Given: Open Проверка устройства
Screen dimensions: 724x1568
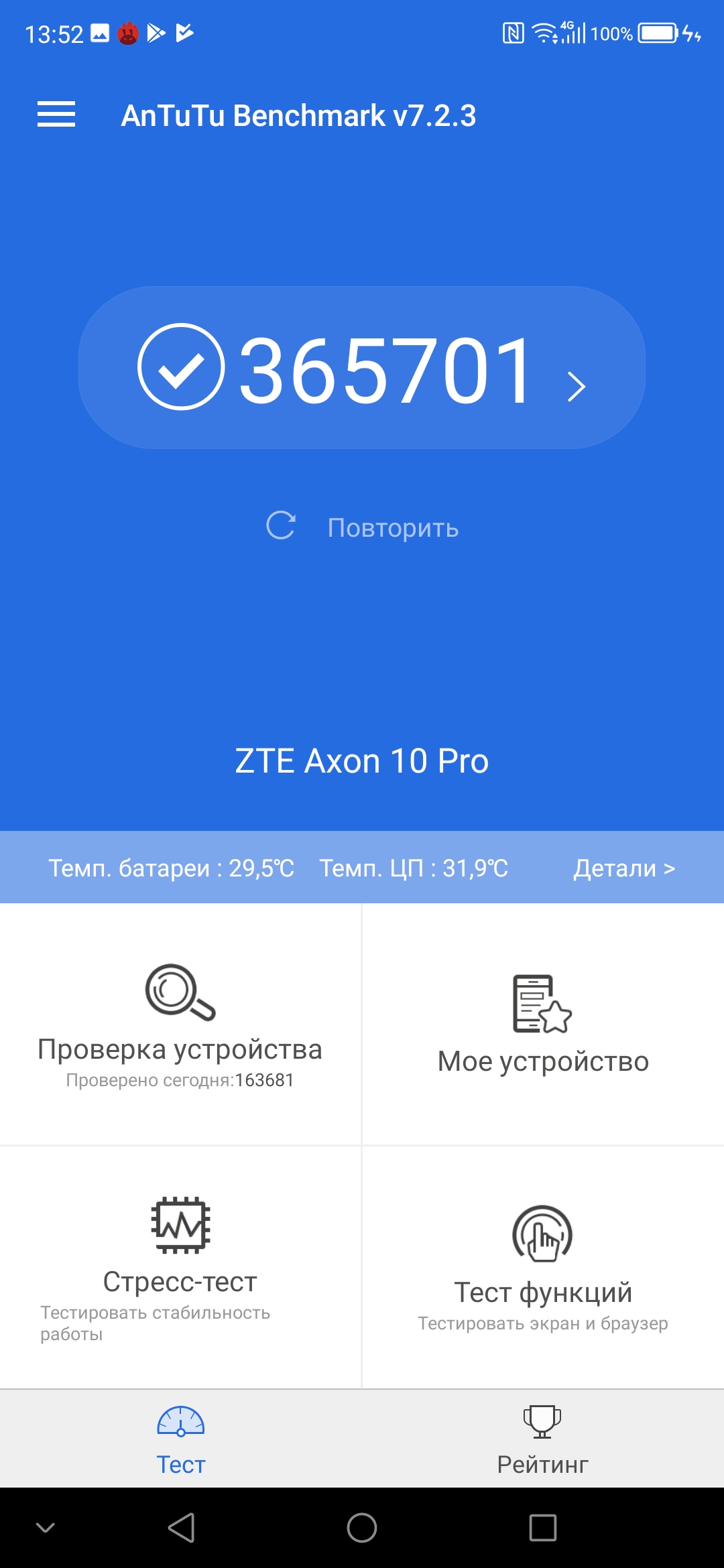Looking at the screenshot, I should (x=180, y=1024).
